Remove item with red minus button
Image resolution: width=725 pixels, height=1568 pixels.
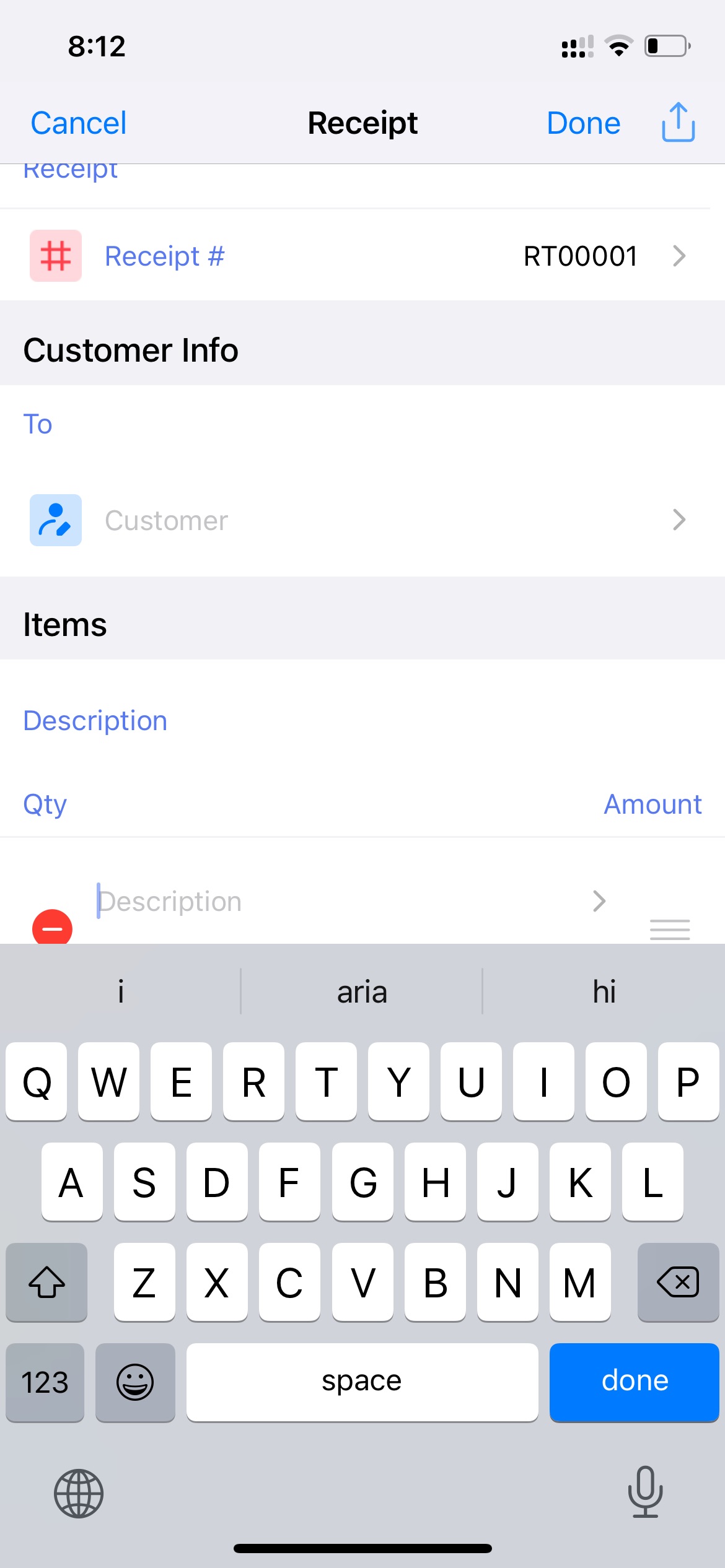[52, 927]
